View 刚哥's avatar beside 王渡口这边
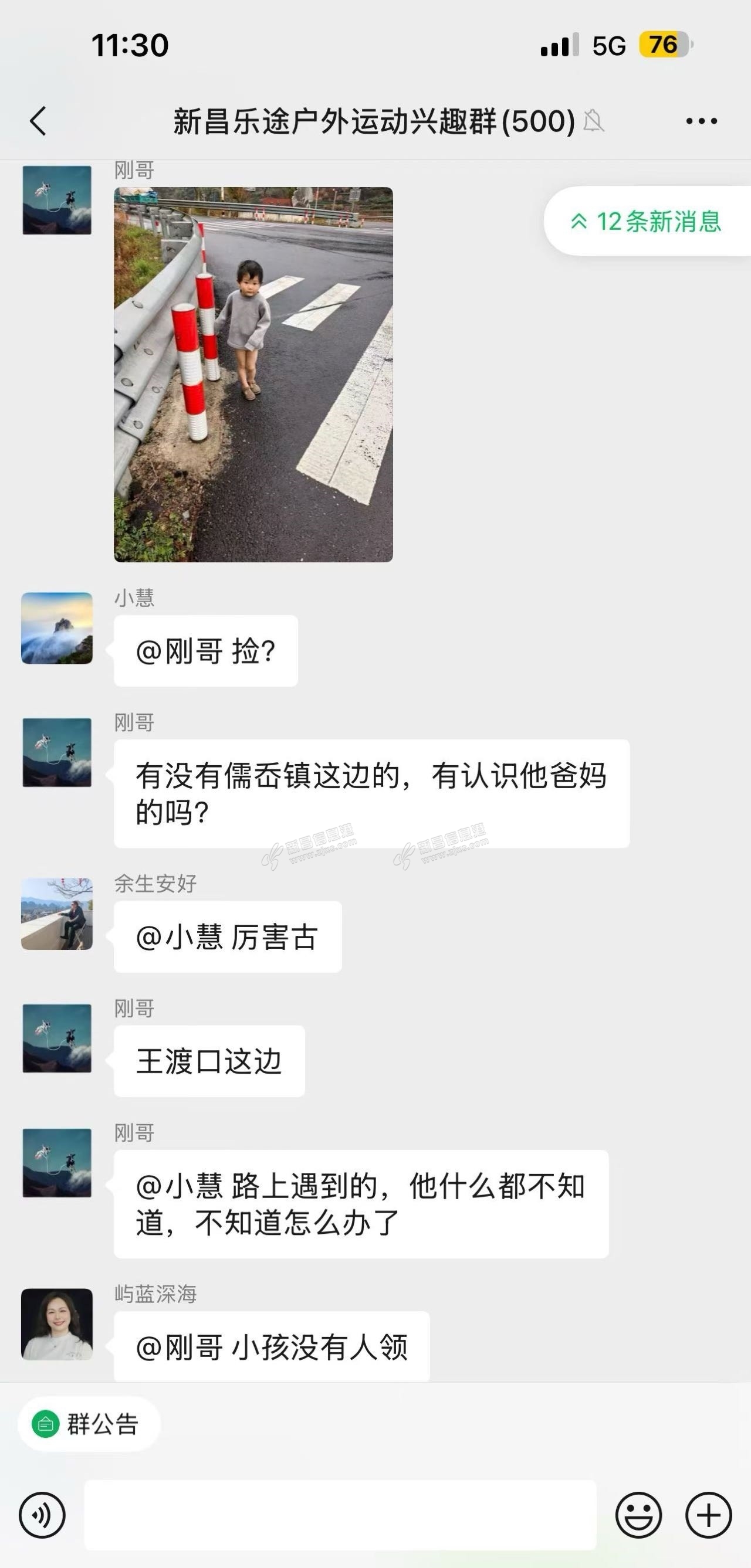The image size is (751, 1568). 57,1038
